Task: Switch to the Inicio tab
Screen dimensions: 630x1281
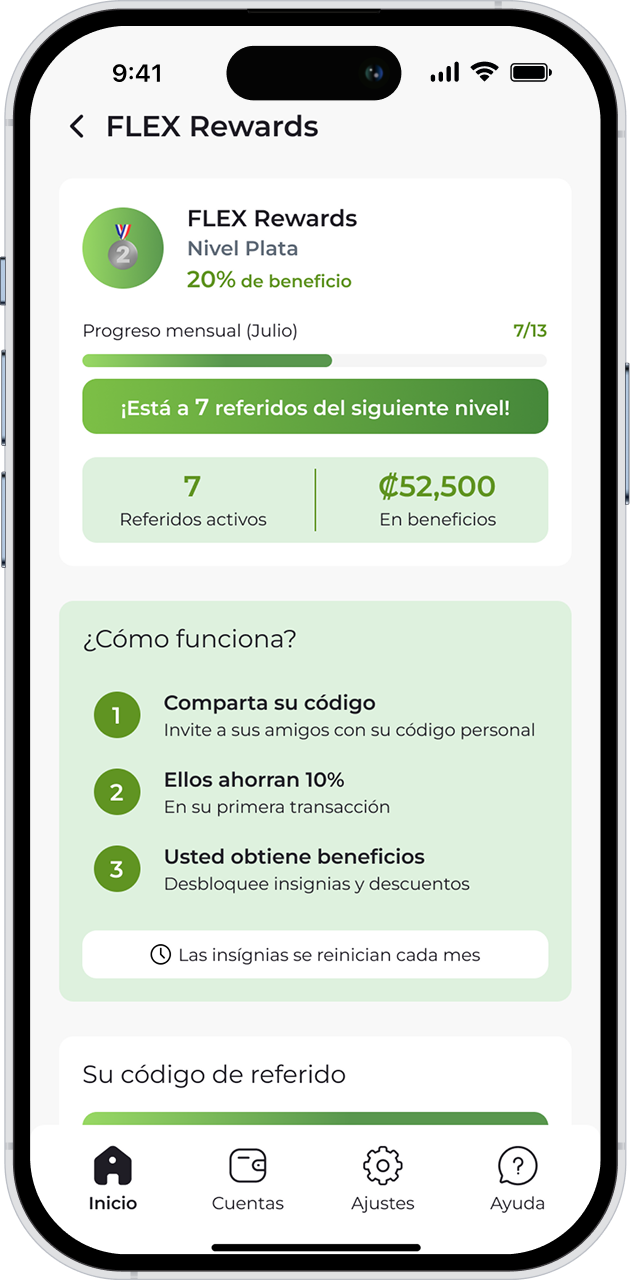Action: (113, 1178)
